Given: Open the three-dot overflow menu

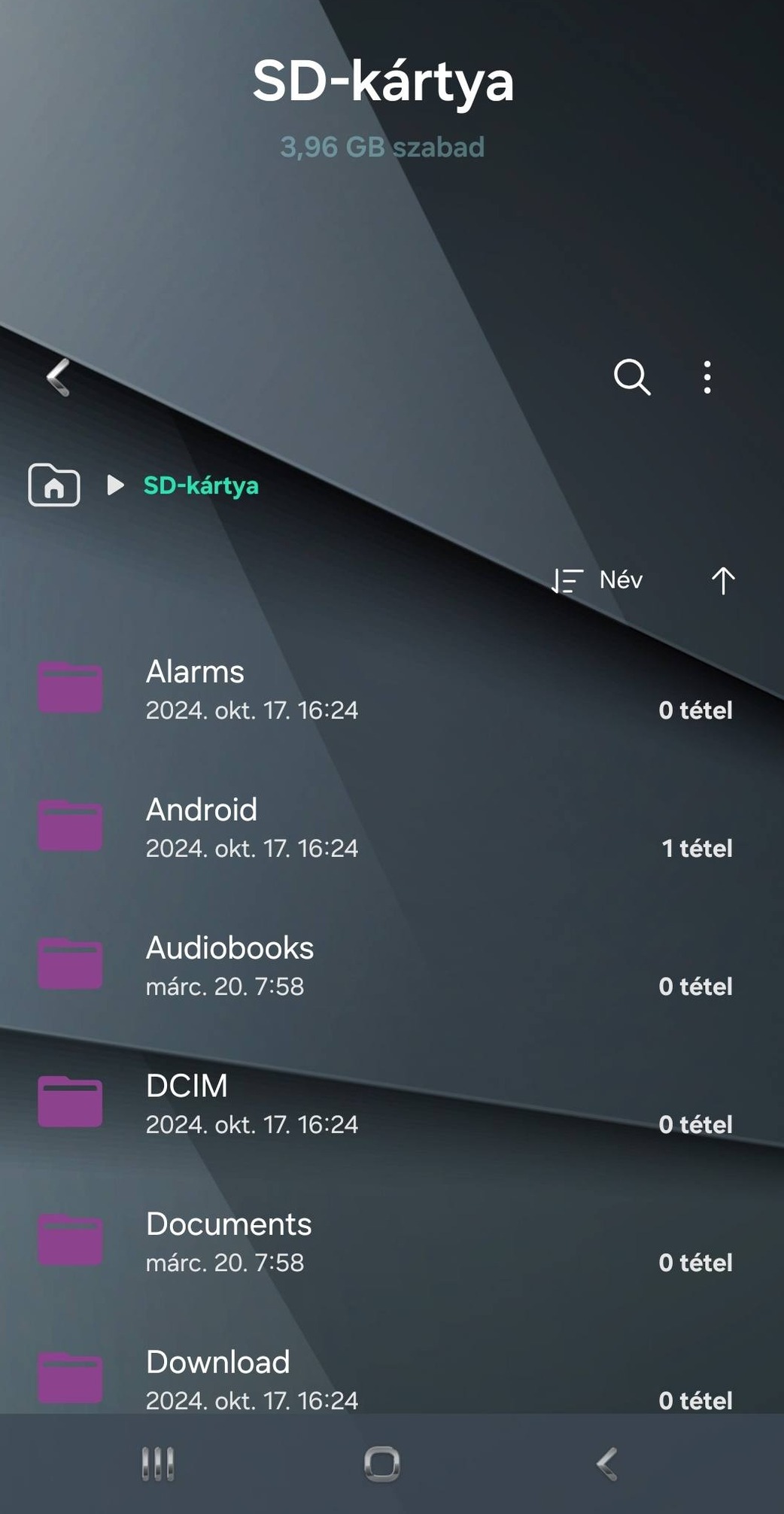Looking at the screenshot, I should (707, 377).
